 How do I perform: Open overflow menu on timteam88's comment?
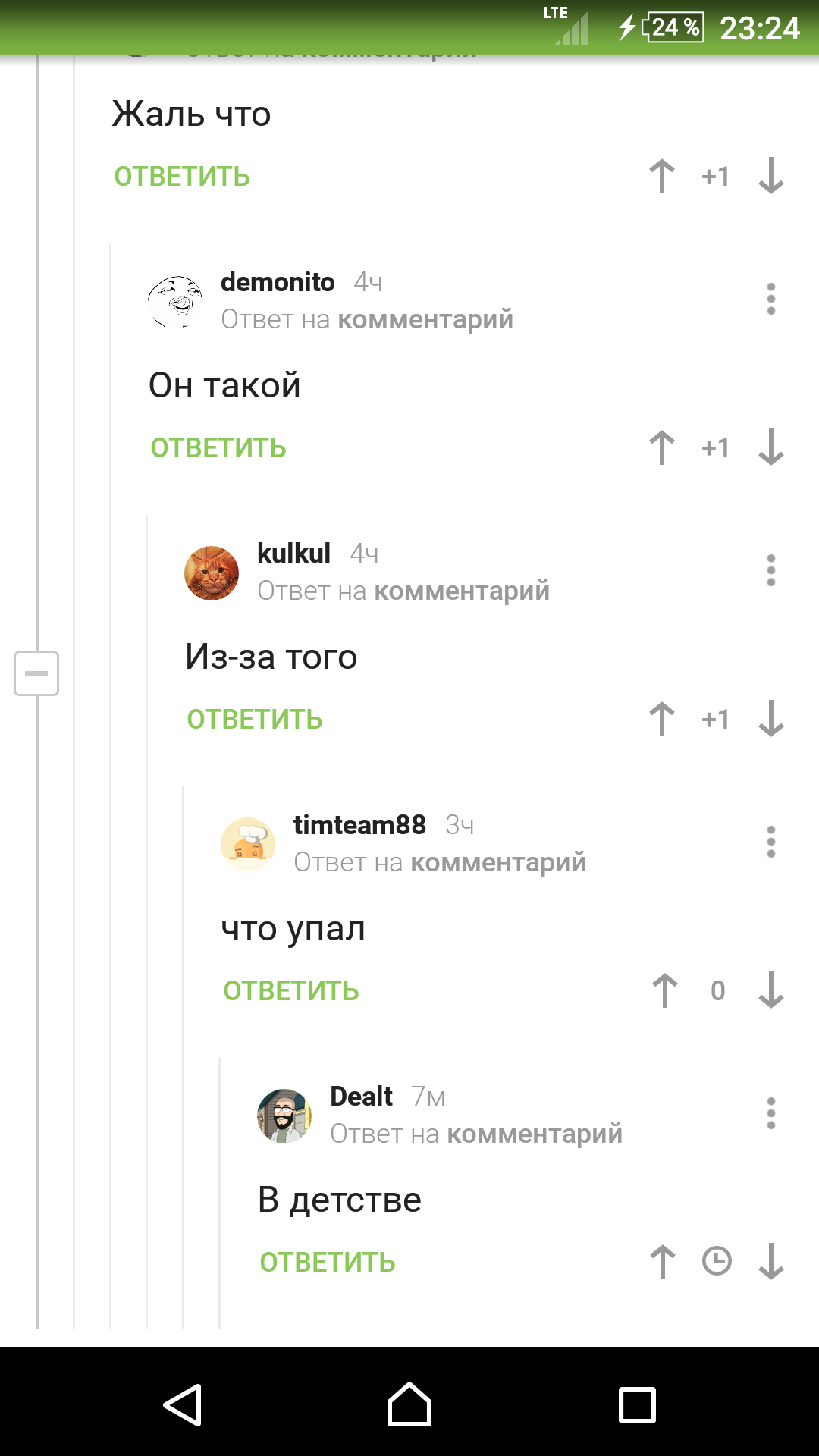pos(771,842)
